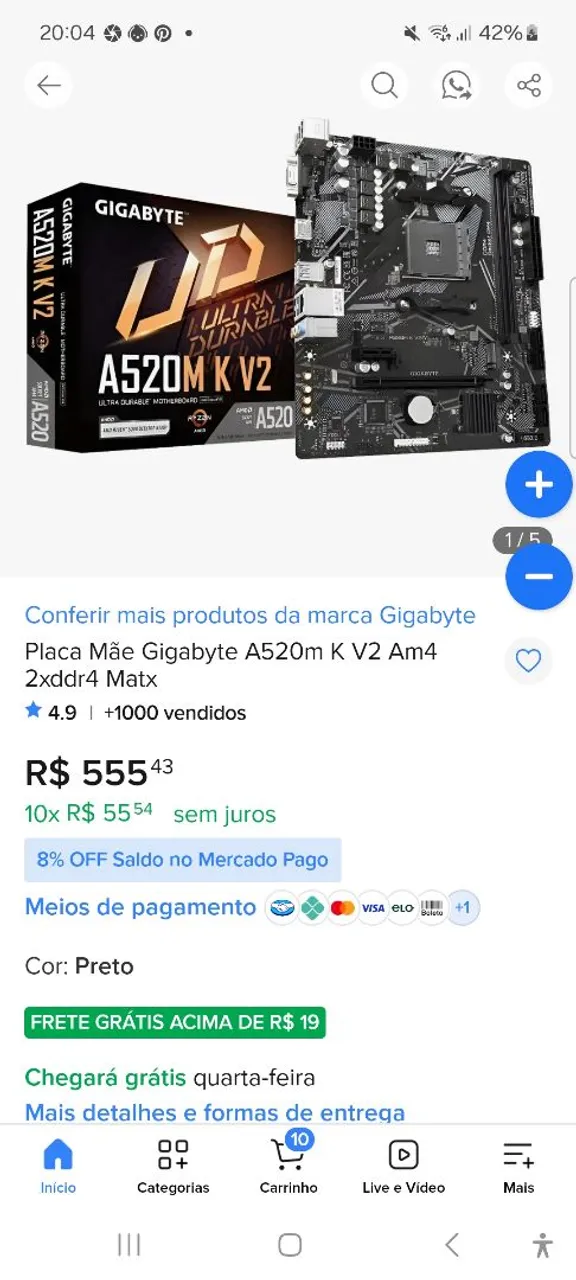Switch to the Live e Vídeo tab
This screenshot has height=1280, width=576.
[404, 1166]
